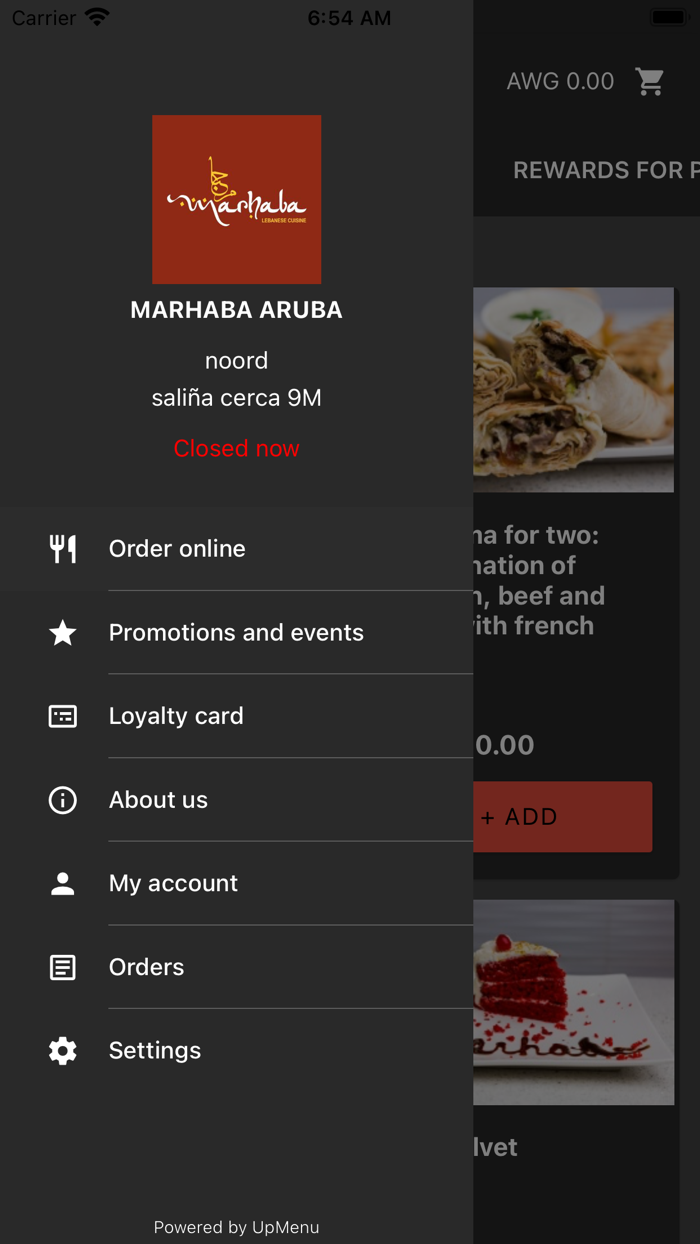Open the red velvet cake card
700x1244 pixels.
pyautogui.click(x=573, y=1003)
